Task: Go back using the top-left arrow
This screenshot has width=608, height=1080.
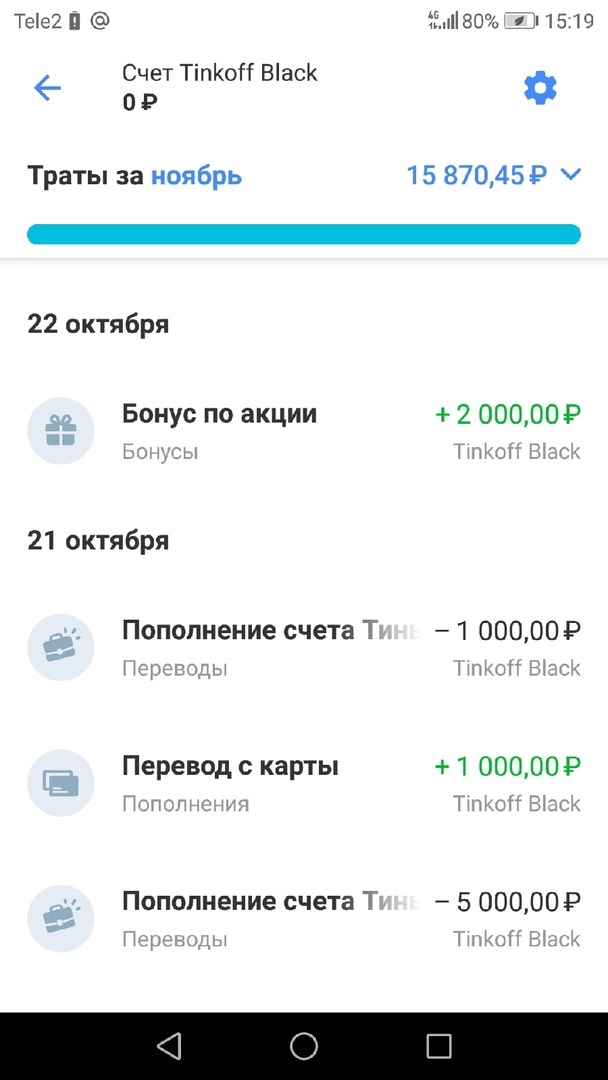Action: 47,88
